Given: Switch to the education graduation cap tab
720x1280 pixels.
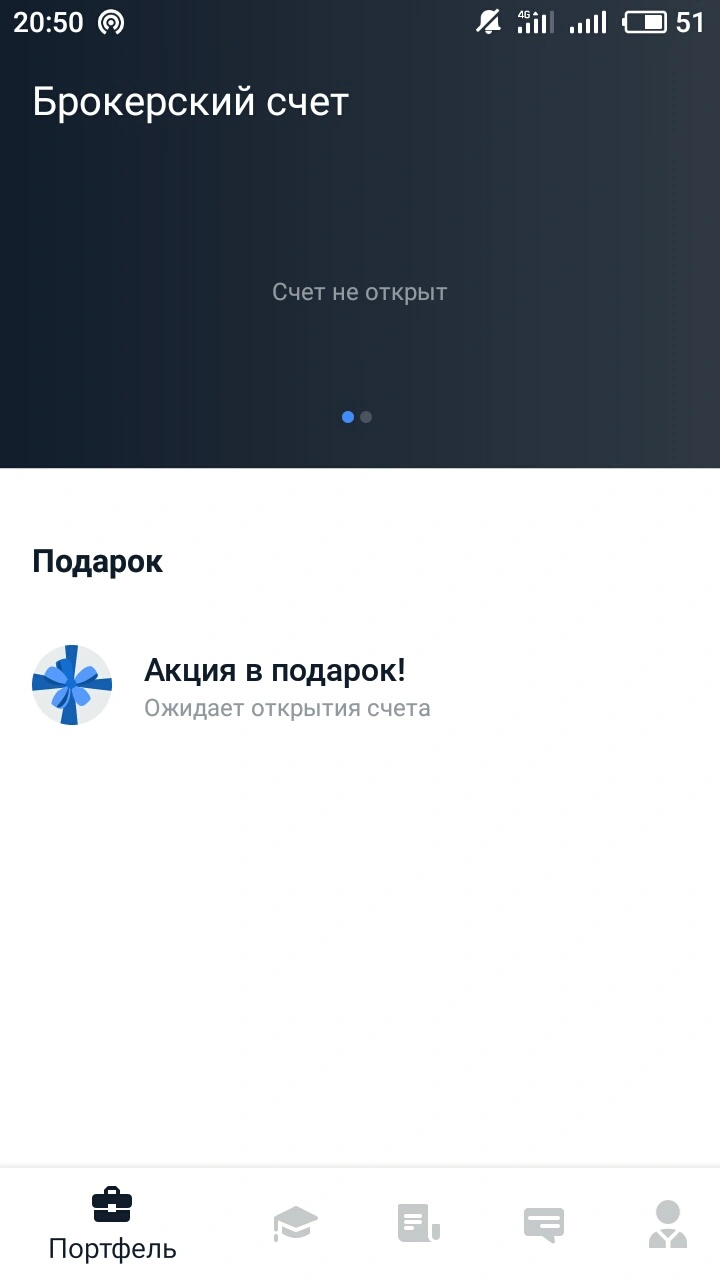Looking at the screenshot, I should coord(295,1224).
